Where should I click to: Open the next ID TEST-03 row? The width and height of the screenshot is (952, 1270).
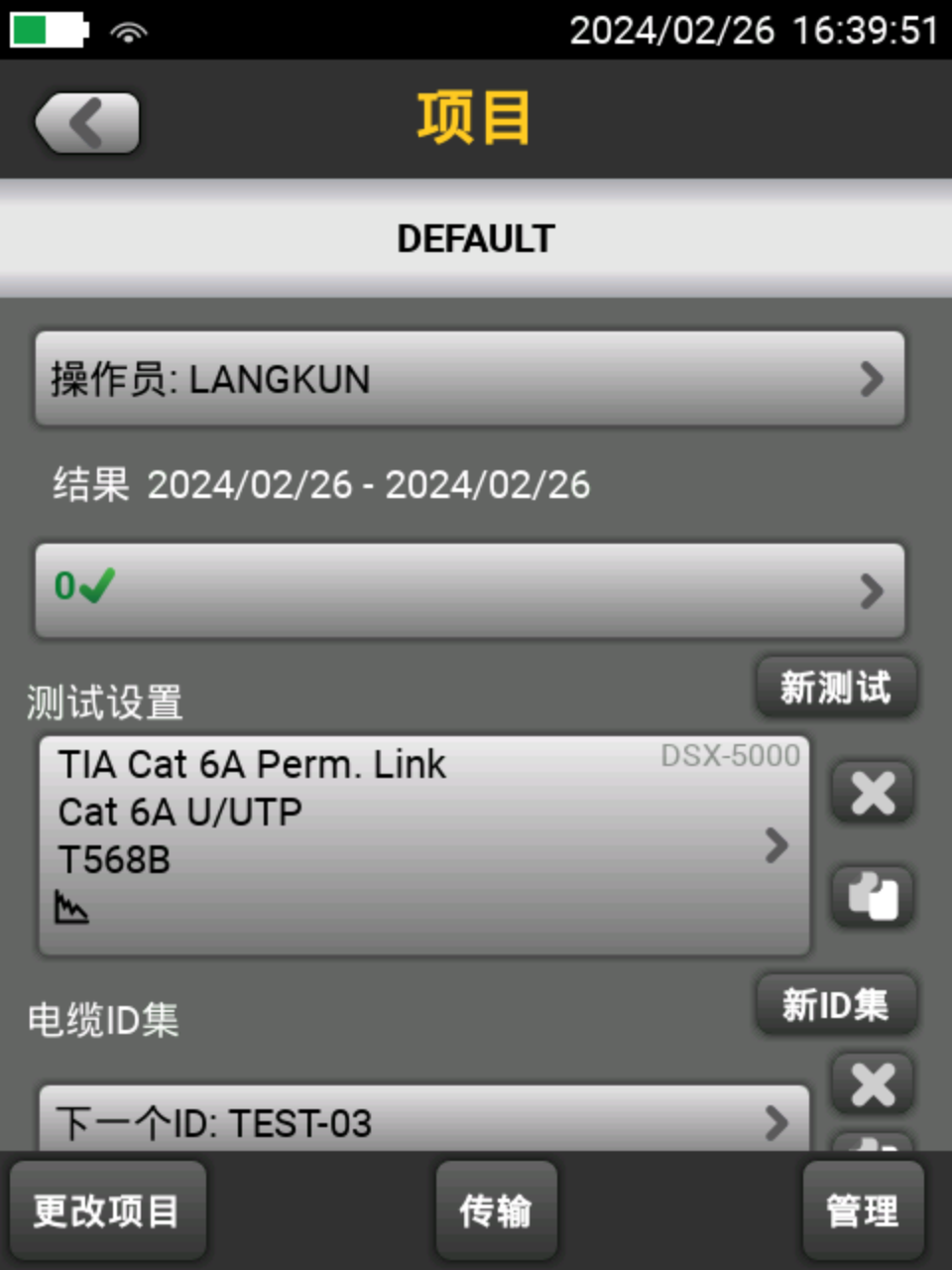pyautogui.click(x=424, y=1122)
